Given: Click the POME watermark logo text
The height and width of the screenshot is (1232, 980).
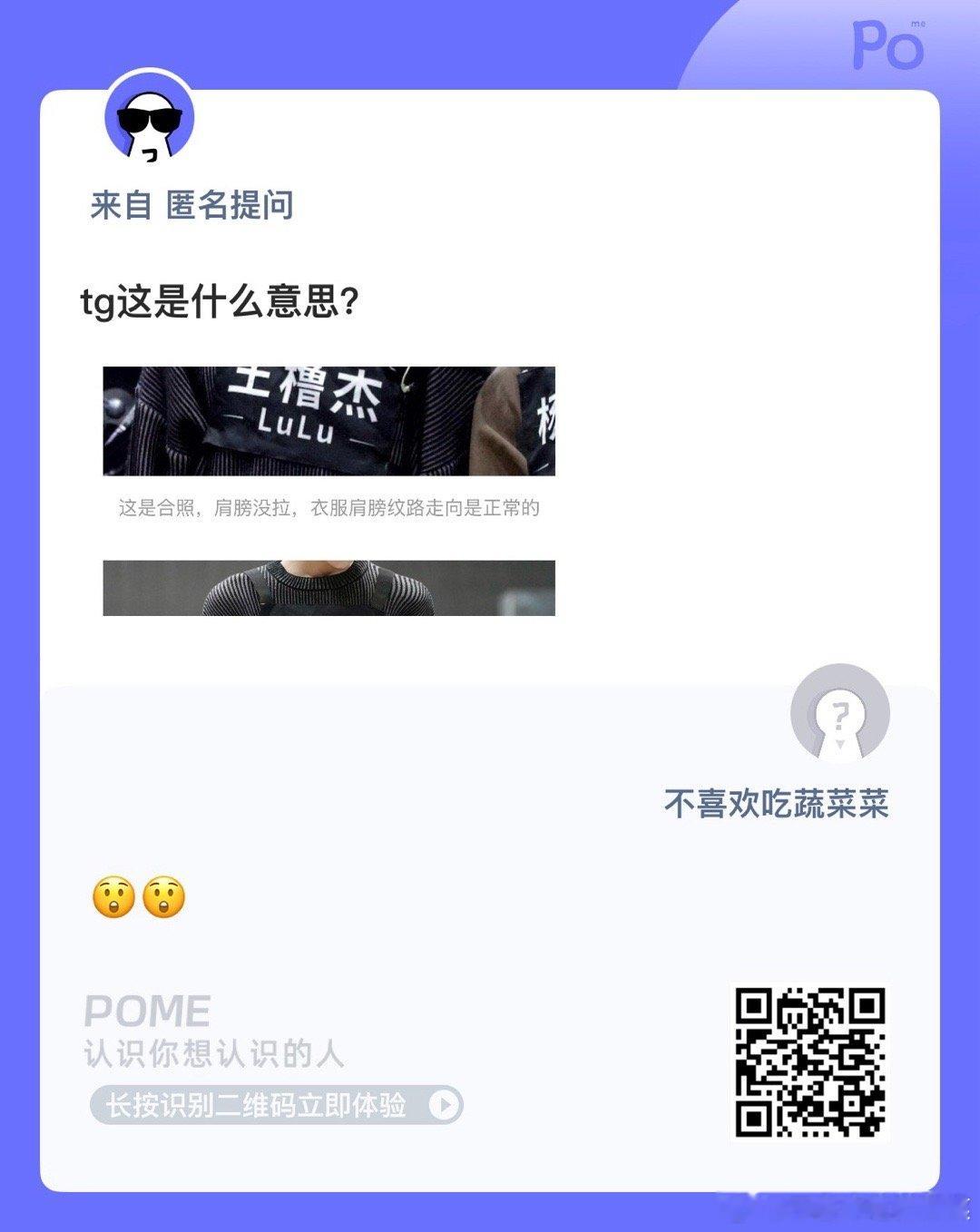Looking at the screenshot, I should (x=145, y=1010).
